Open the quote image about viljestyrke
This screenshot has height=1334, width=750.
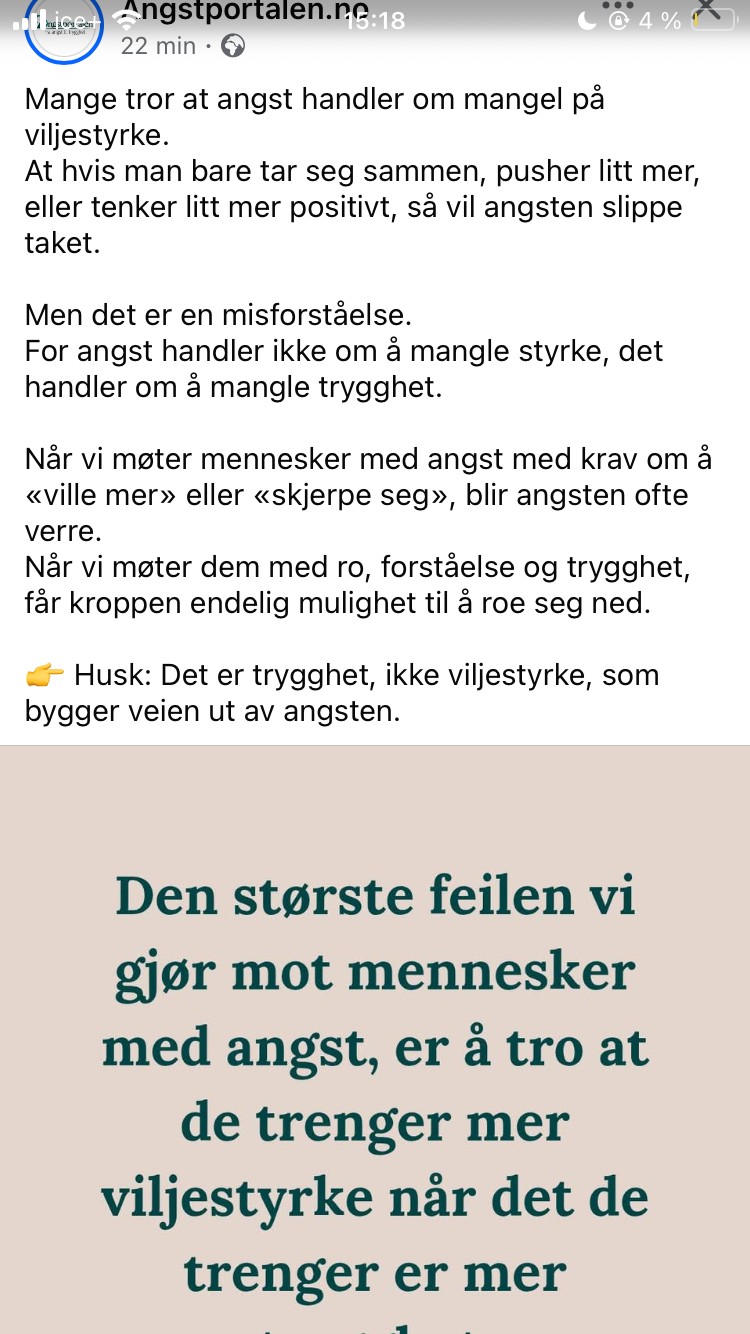pyautogui.click(x=375, y=1039)
